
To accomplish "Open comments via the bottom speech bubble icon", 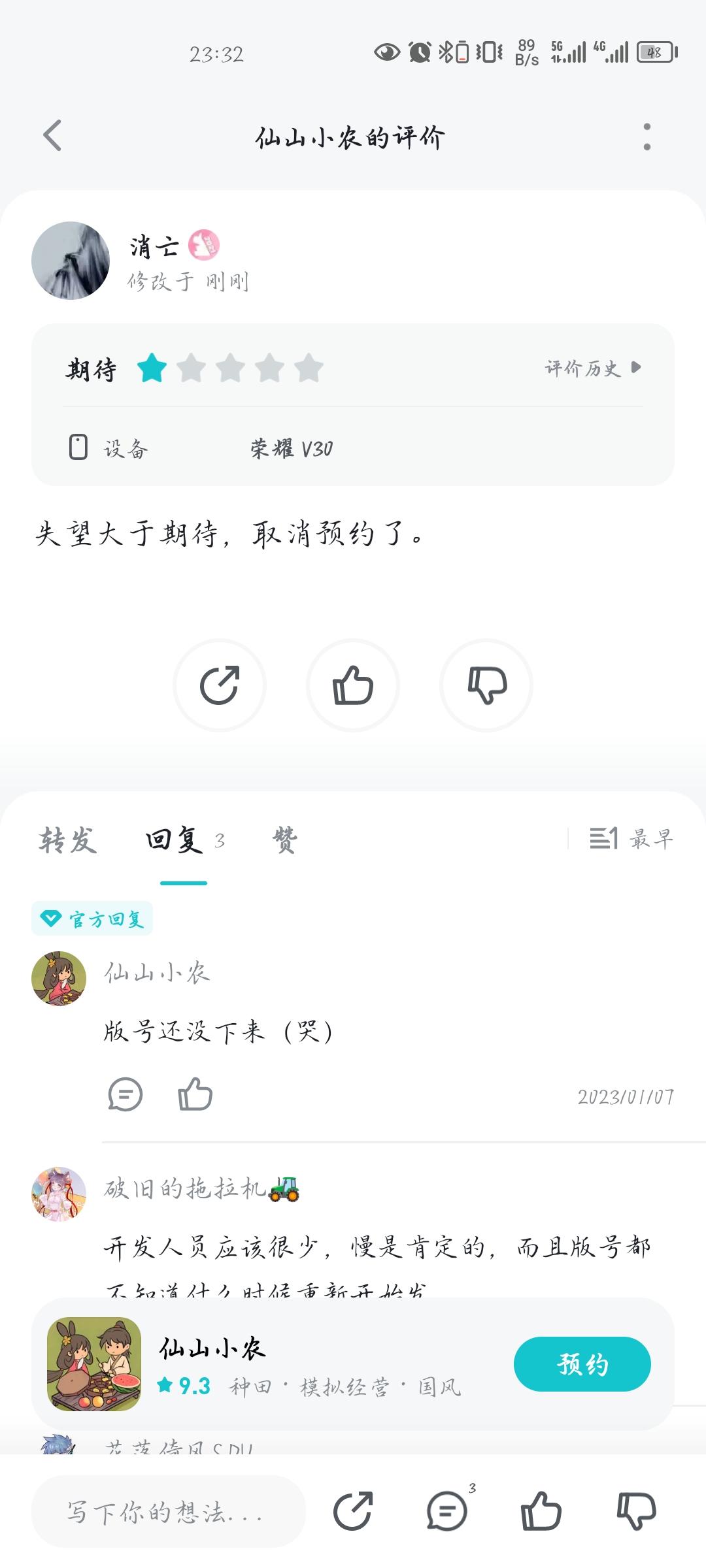I will (447, 1509).
